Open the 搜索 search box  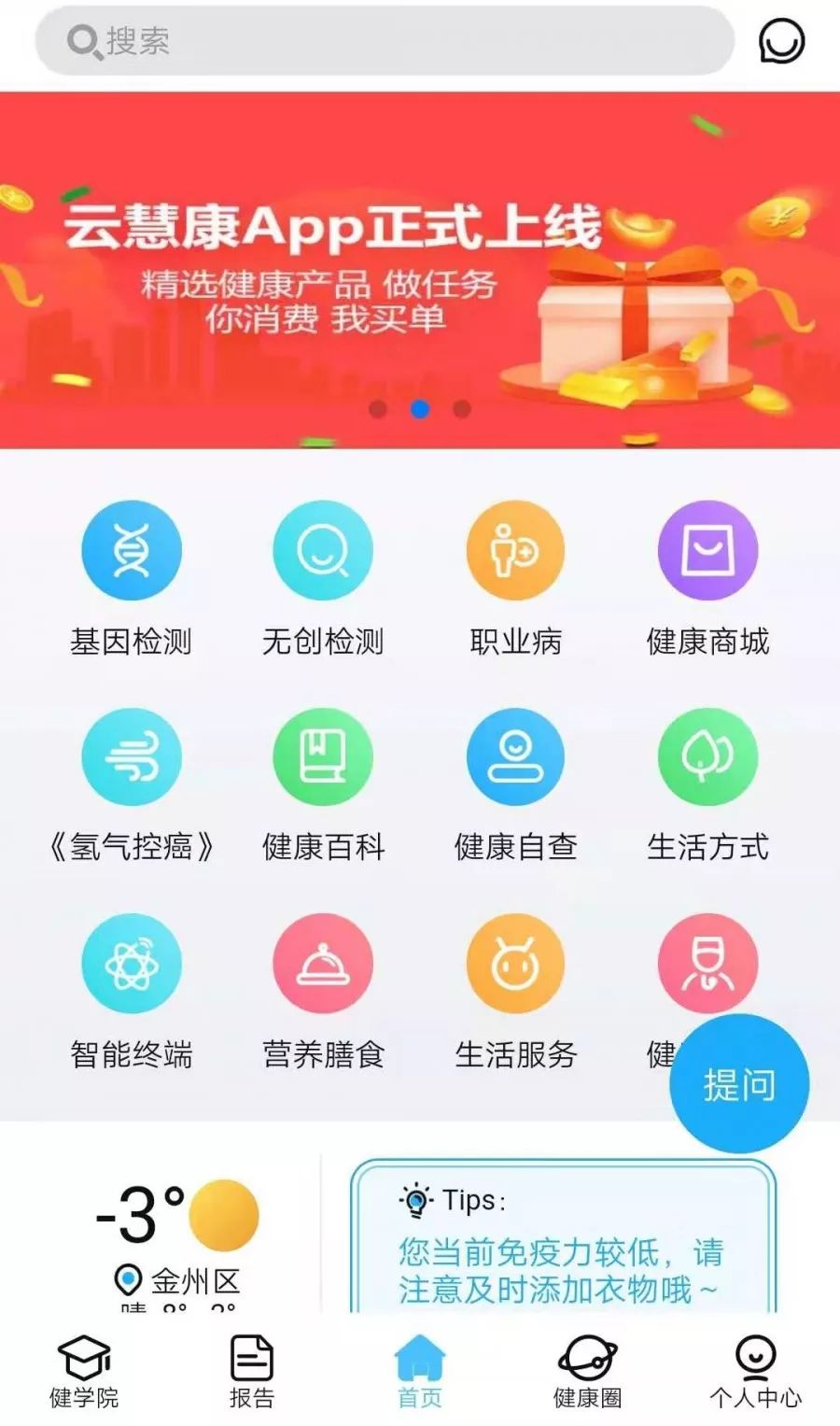(x=385, y=41)
